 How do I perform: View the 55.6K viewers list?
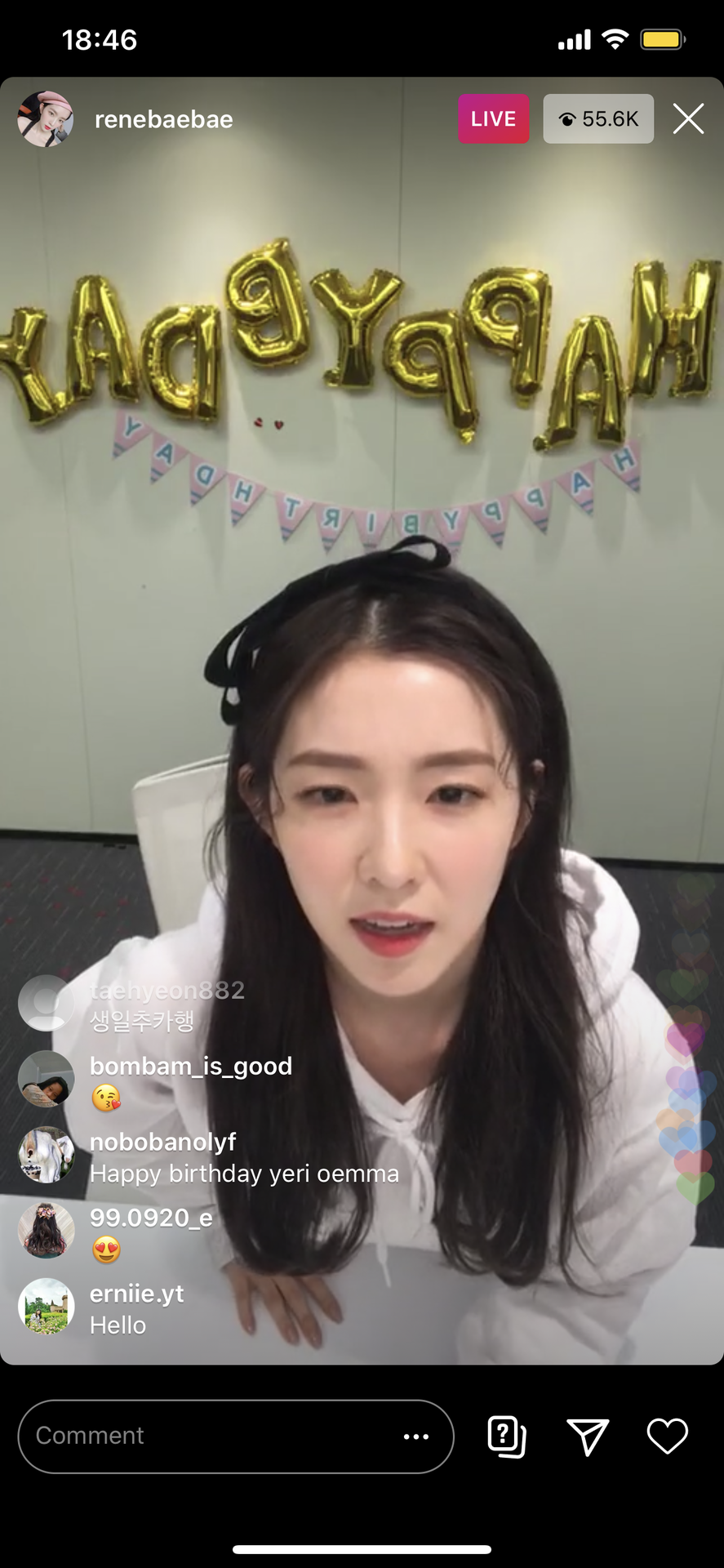(598, 119)
